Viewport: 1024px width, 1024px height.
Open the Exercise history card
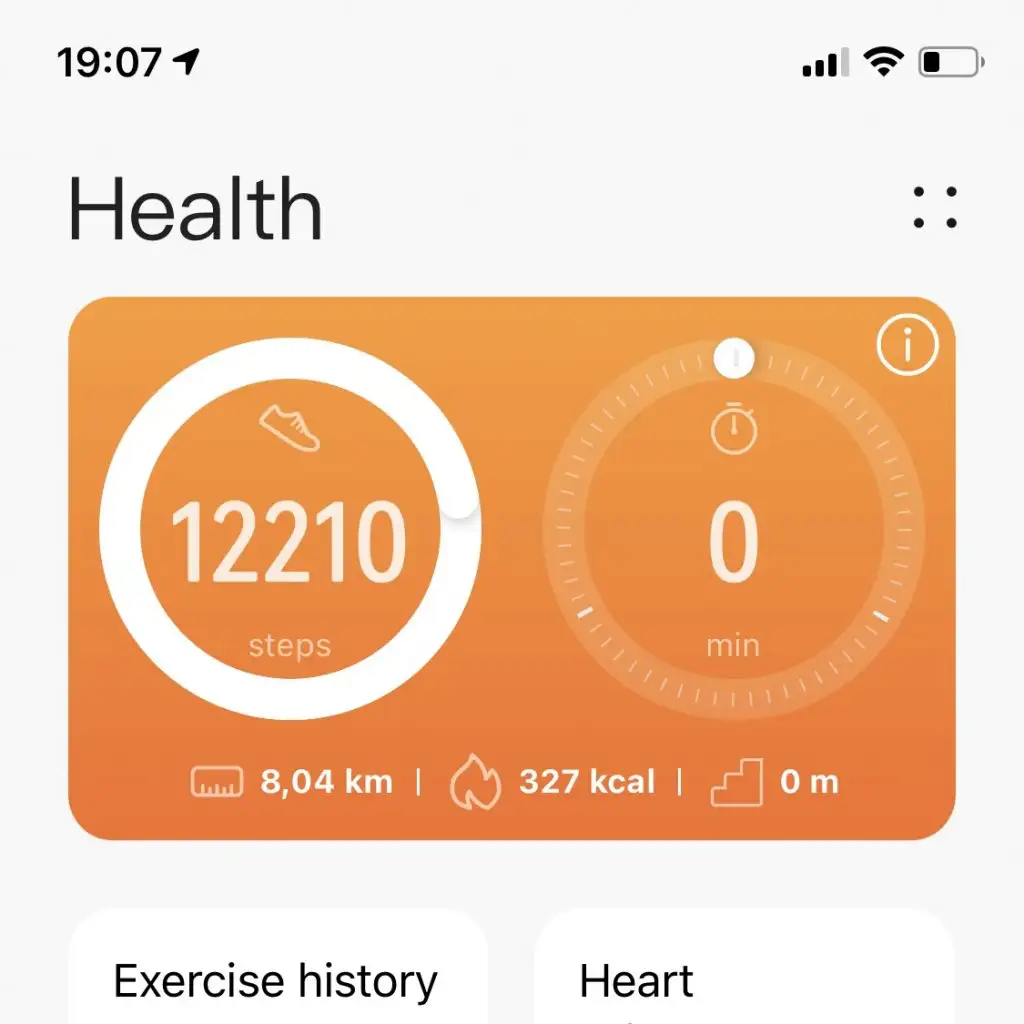tap(276, 975)
